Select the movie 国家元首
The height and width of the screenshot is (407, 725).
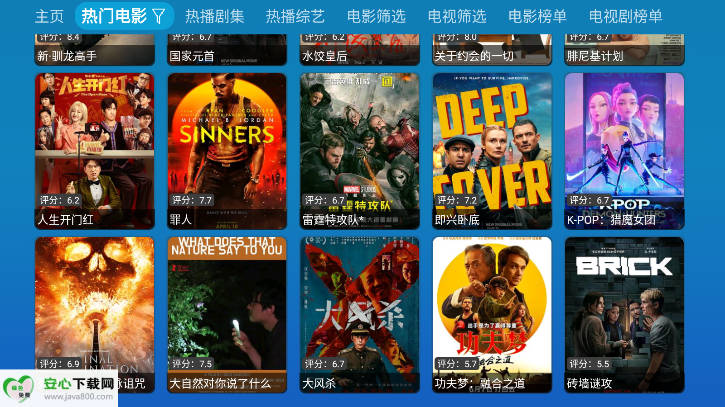click(x=227, y=48)
